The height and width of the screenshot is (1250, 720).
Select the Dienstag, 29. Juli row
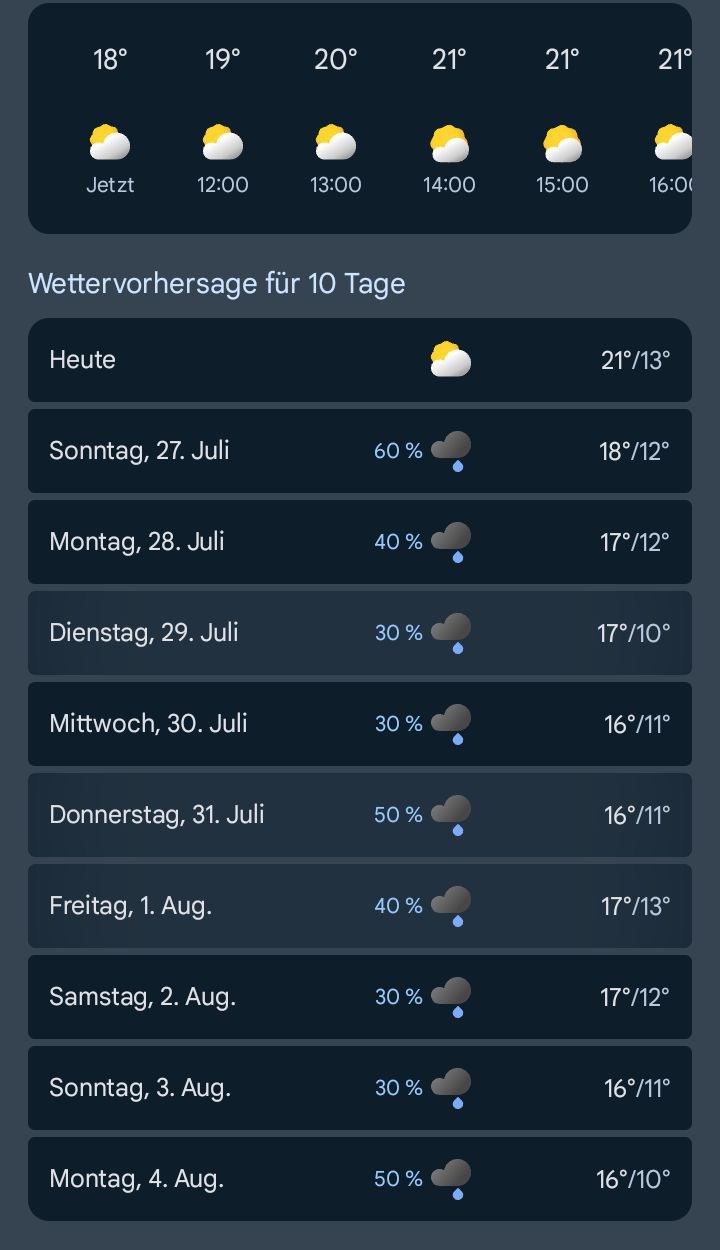[x=360, y=633]
